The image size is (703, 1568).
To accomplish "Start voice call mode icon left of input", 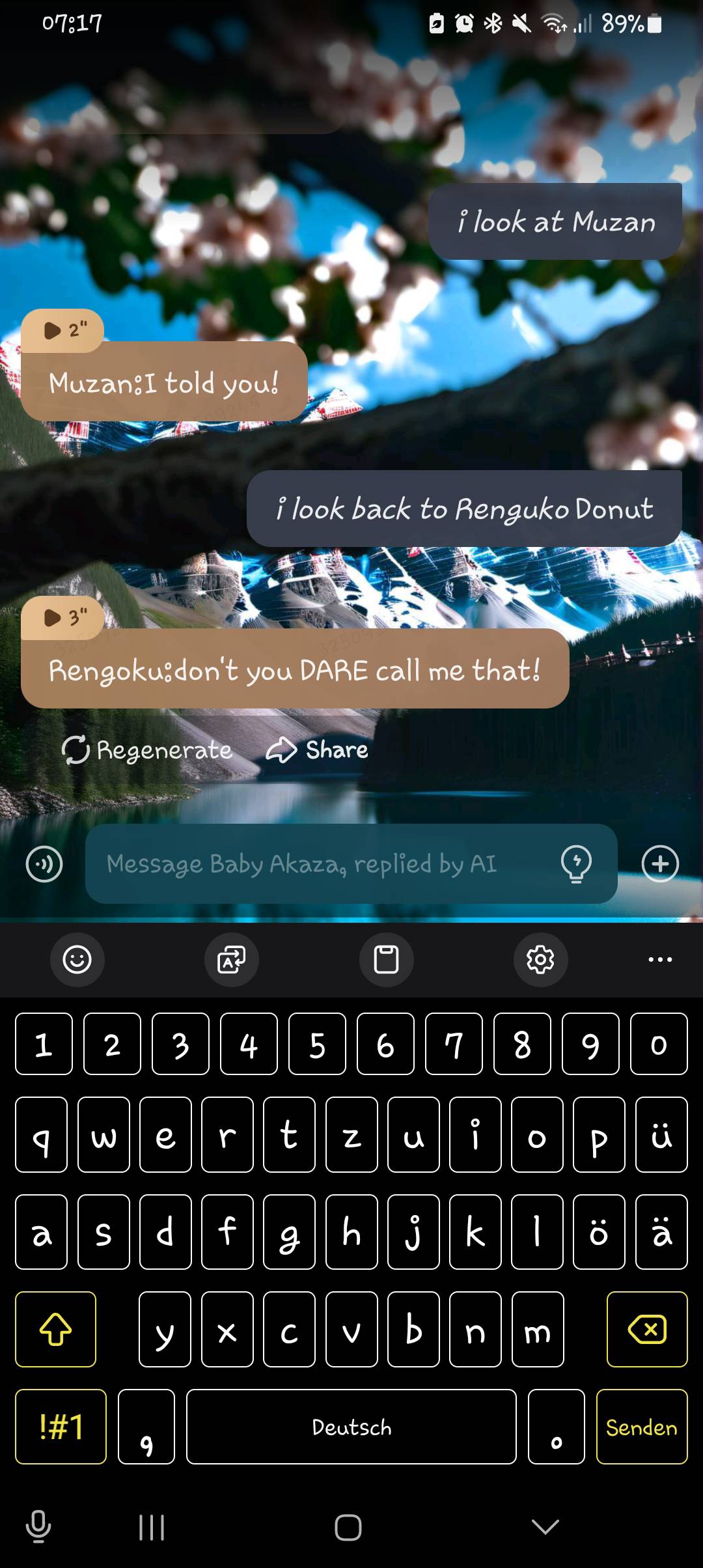I will coord(44,864).
